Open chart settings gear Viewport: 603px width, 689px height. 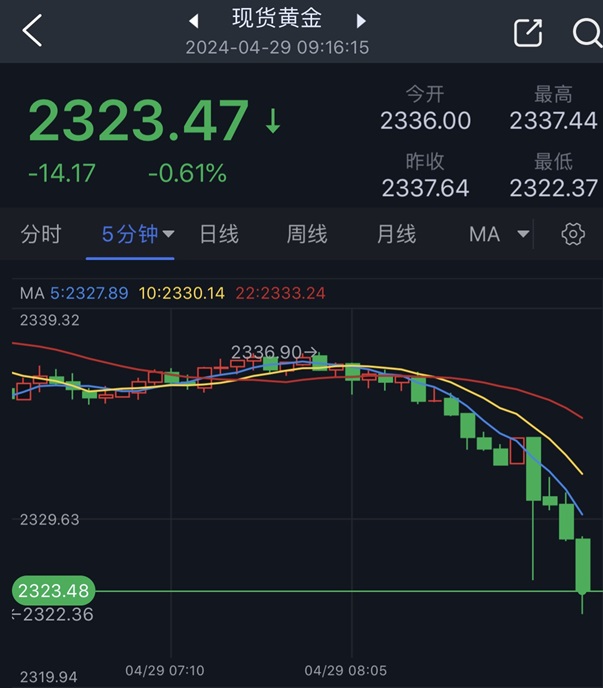tap(573, 234)
